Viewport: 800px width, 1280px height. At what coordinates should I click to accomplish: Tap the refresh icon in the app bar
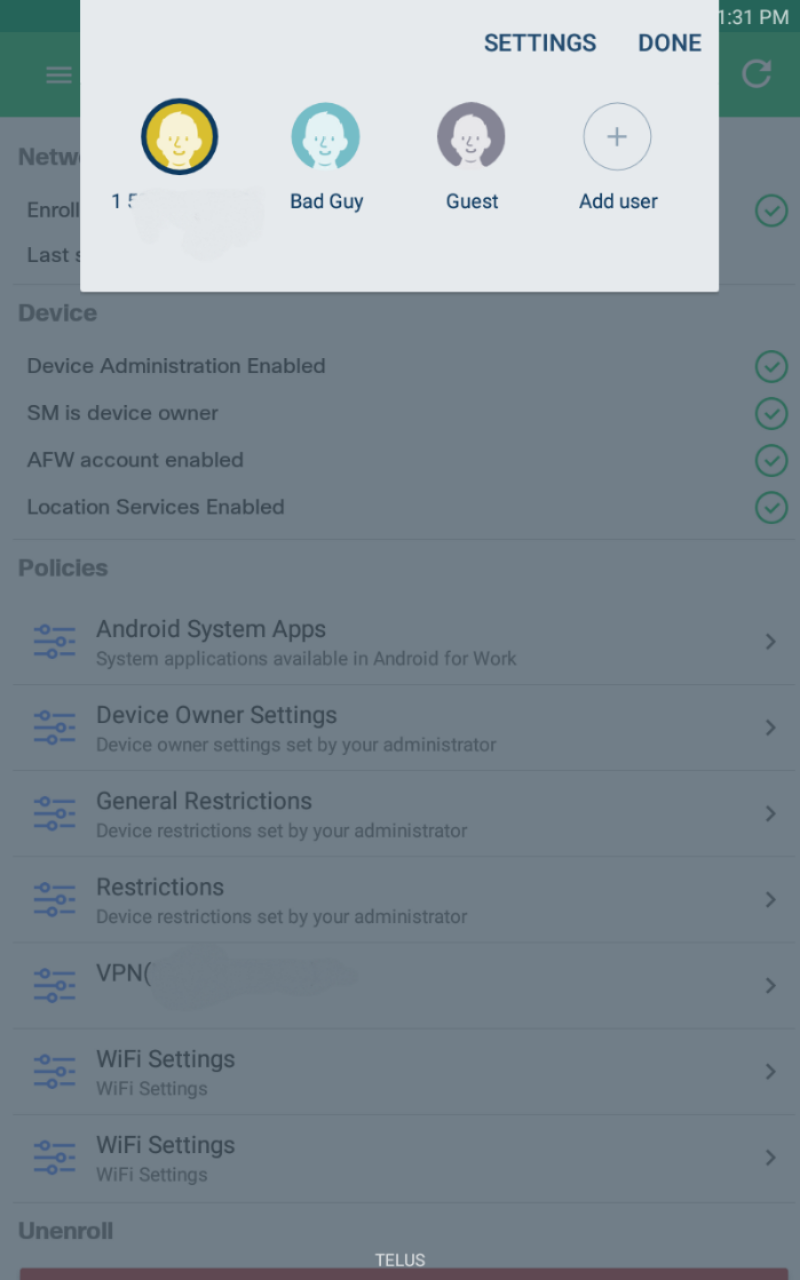tap(756, 74)
